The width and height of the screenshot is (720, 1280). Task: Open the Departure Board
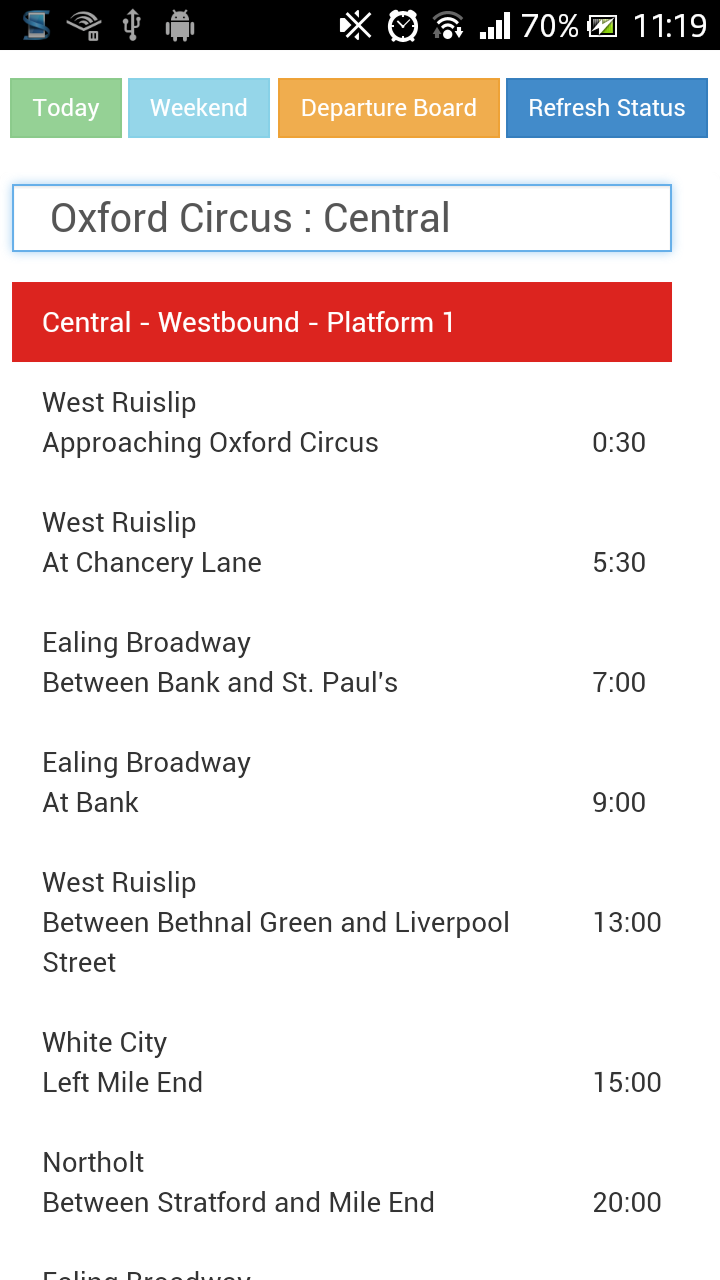[388, 107]
